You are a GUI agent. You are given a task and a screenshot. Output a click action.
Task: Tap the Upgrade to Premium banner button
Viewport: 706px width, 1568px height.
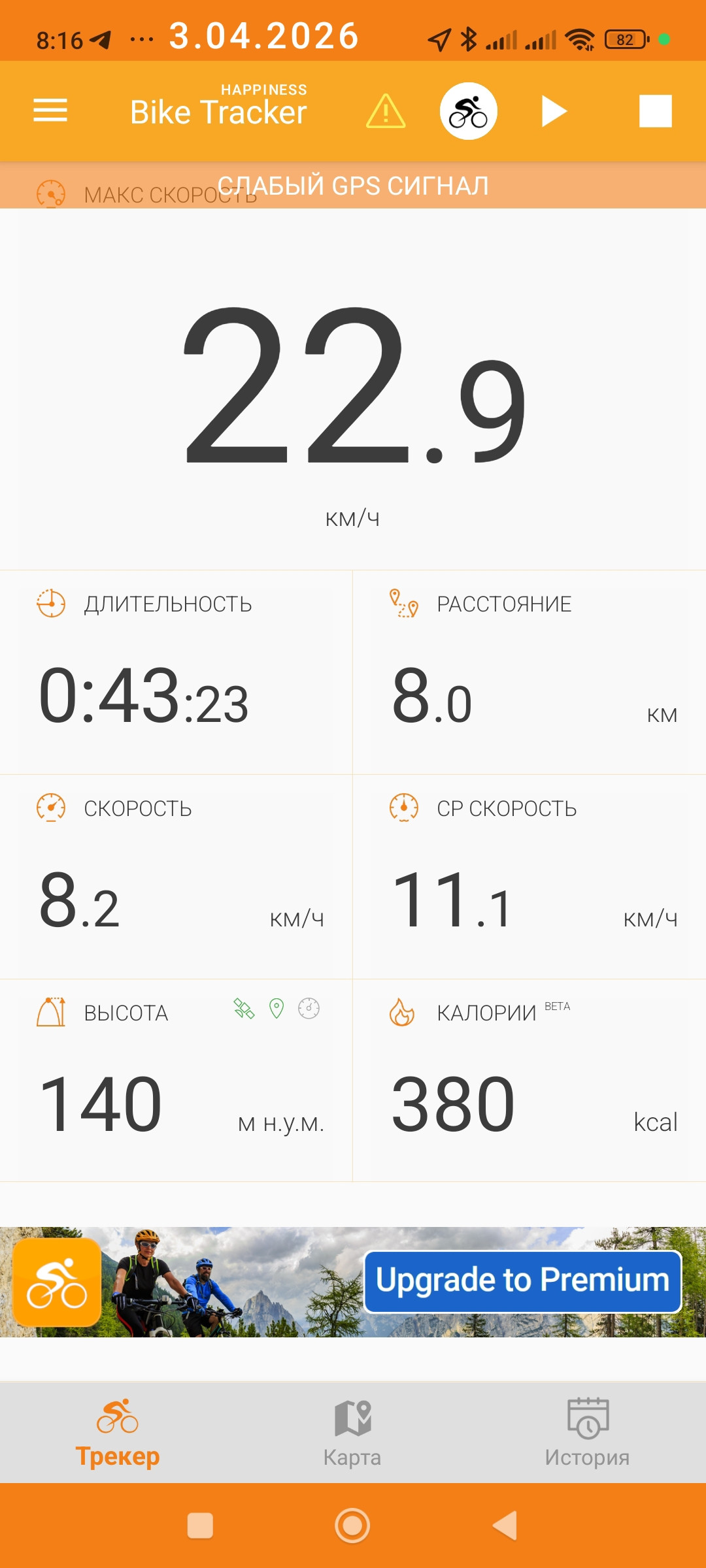click(522, 1281)
